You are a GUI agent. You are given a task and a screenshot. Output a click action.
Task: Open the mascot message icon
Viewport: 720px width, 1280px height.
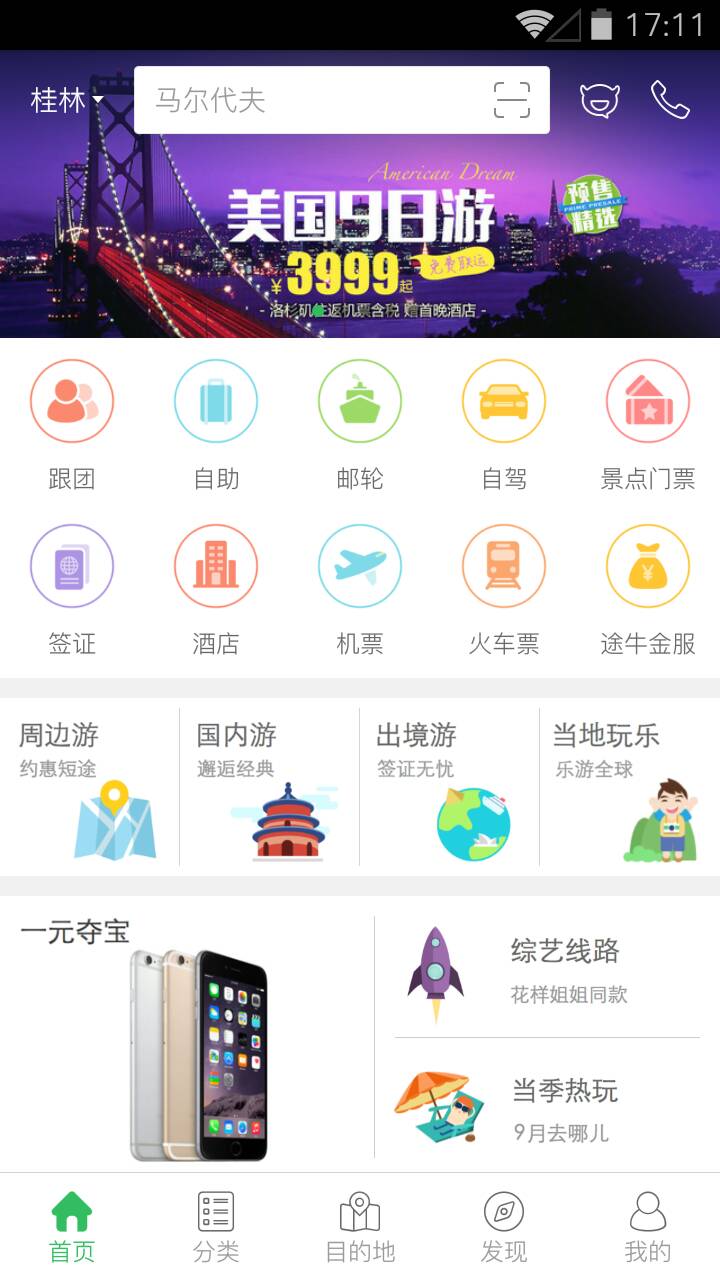tap(600, 100)
